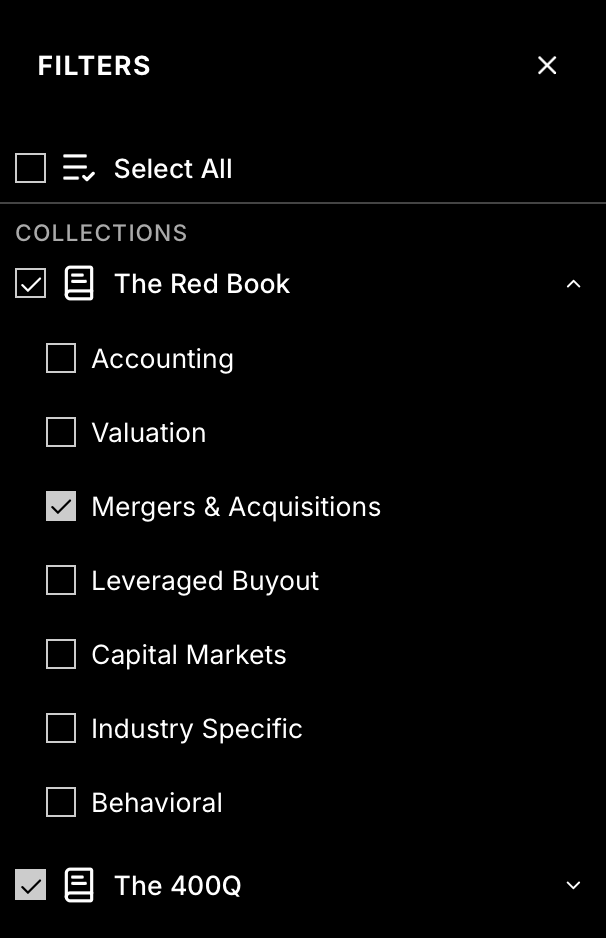Collapse The Red Book section

coord(573,284)
